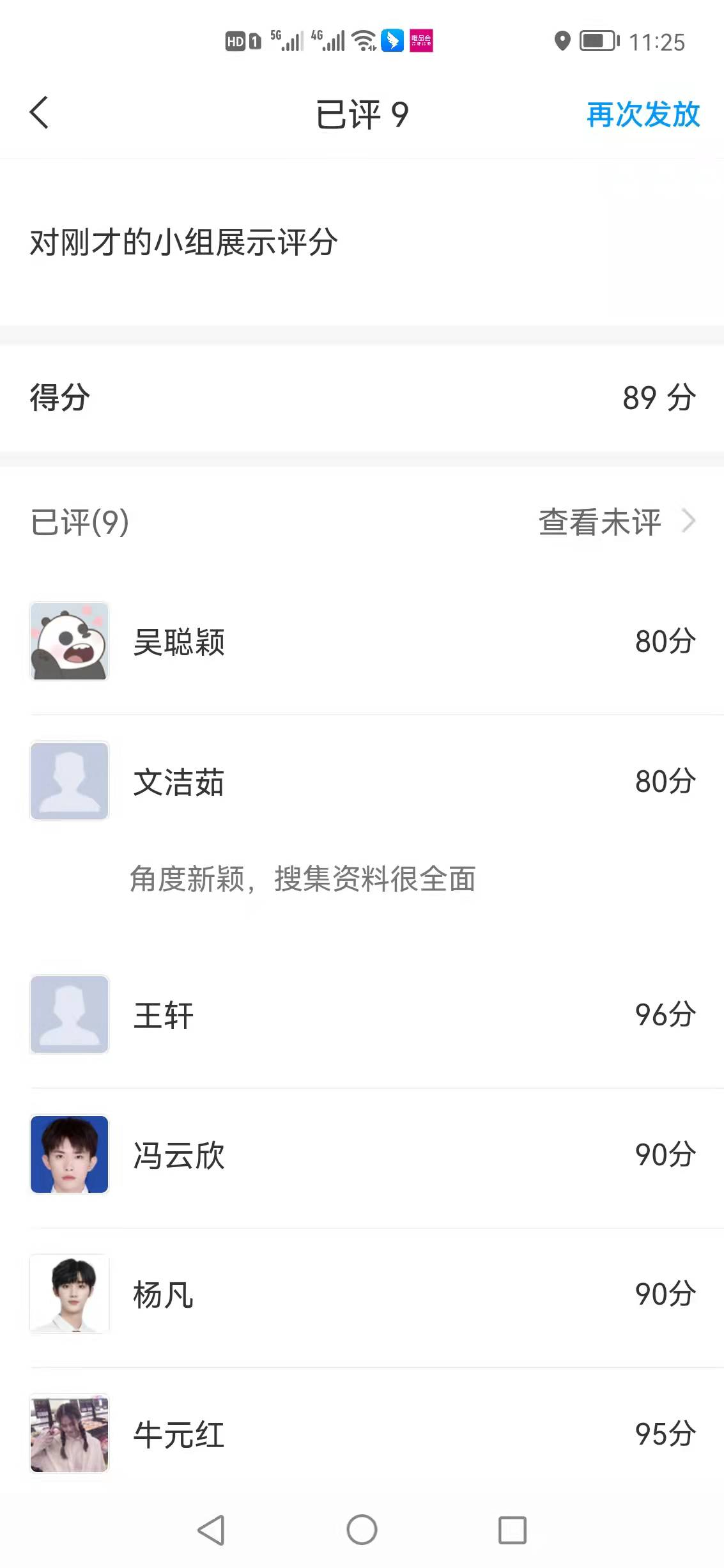This screenshot has width=724, height=1568.
Task: Open recent apps from the navigation bar
Action: pos(512,1530)
